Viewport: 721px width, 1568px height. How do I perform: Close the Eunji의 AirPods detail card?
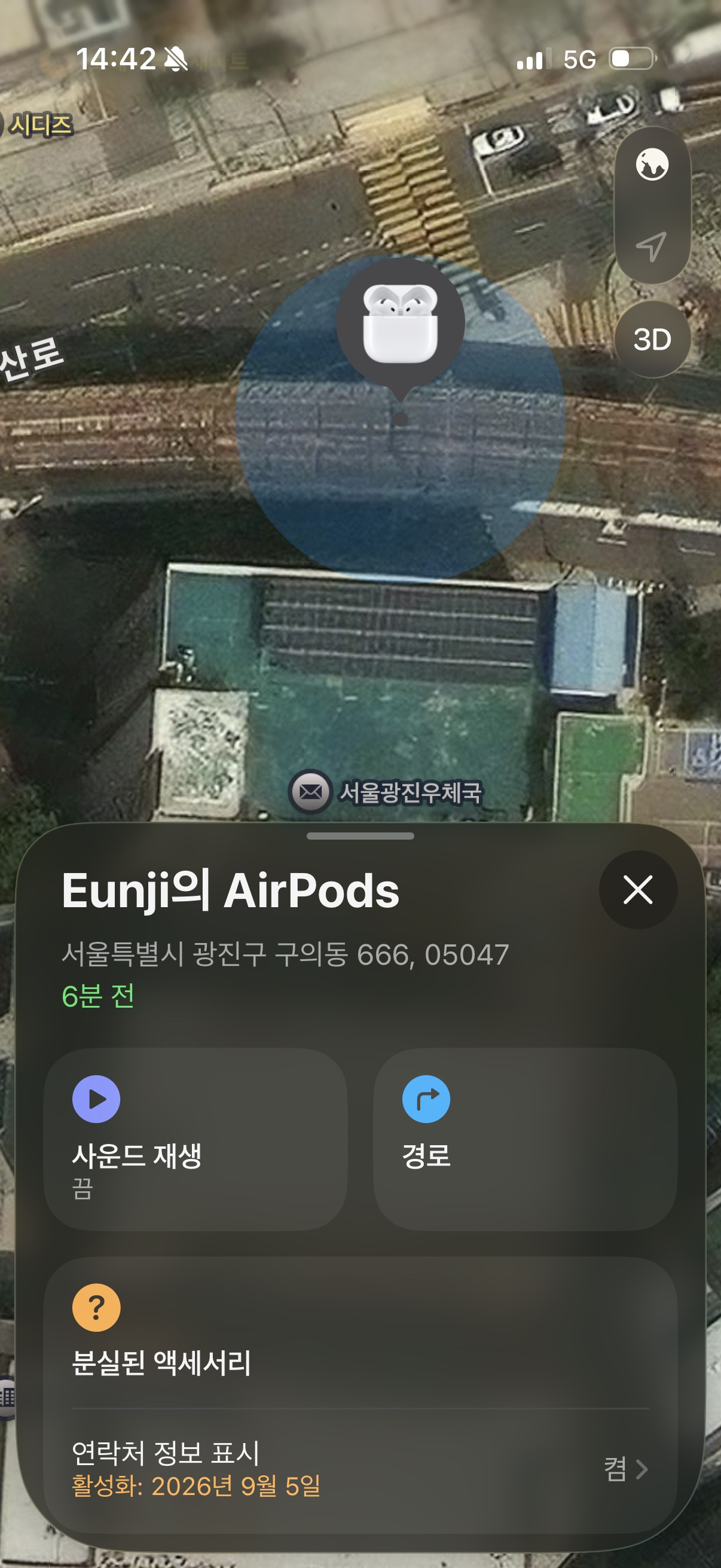pos(638,890)
